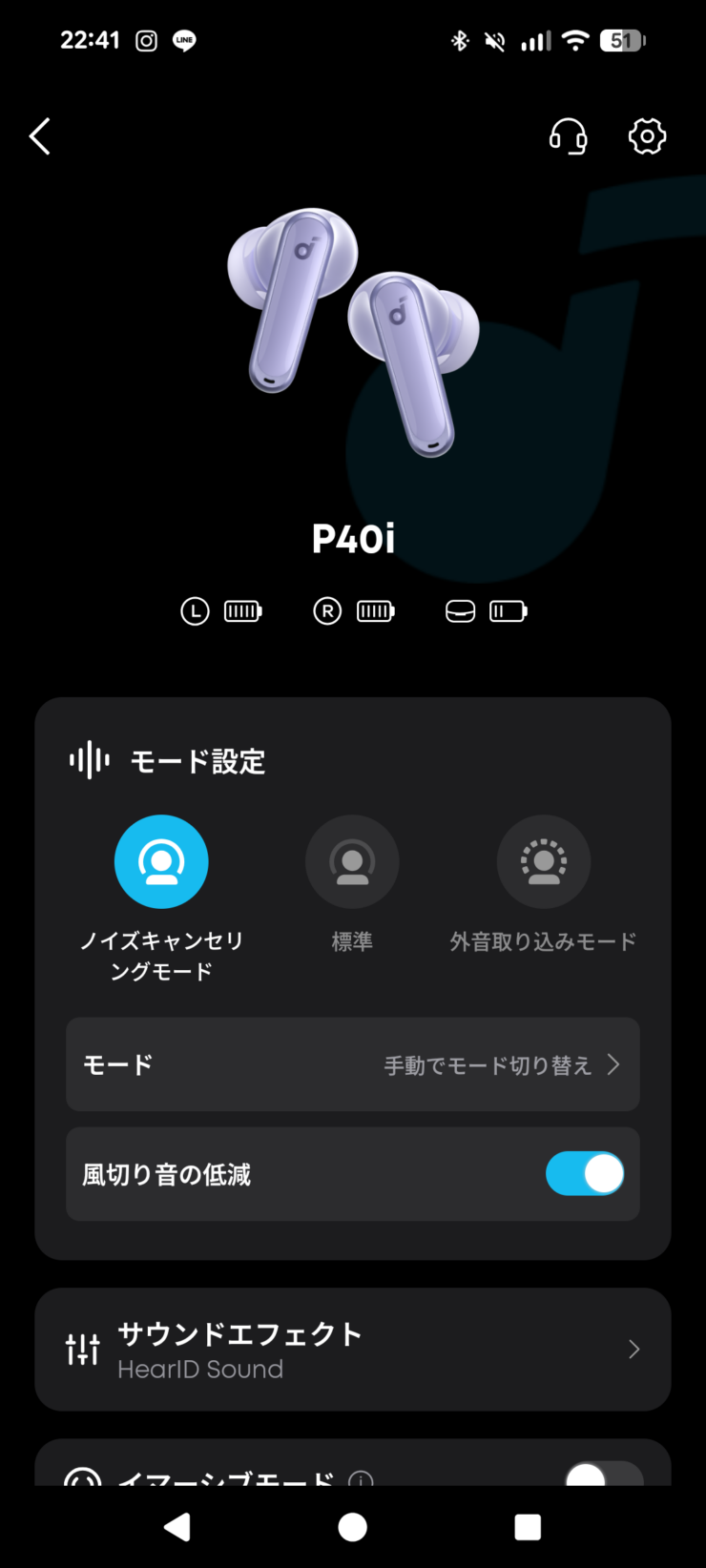The width and height of the screenshot is (706, 1568).
Task: Turn off 風切り音の低減
Action: pos(584,1174)
